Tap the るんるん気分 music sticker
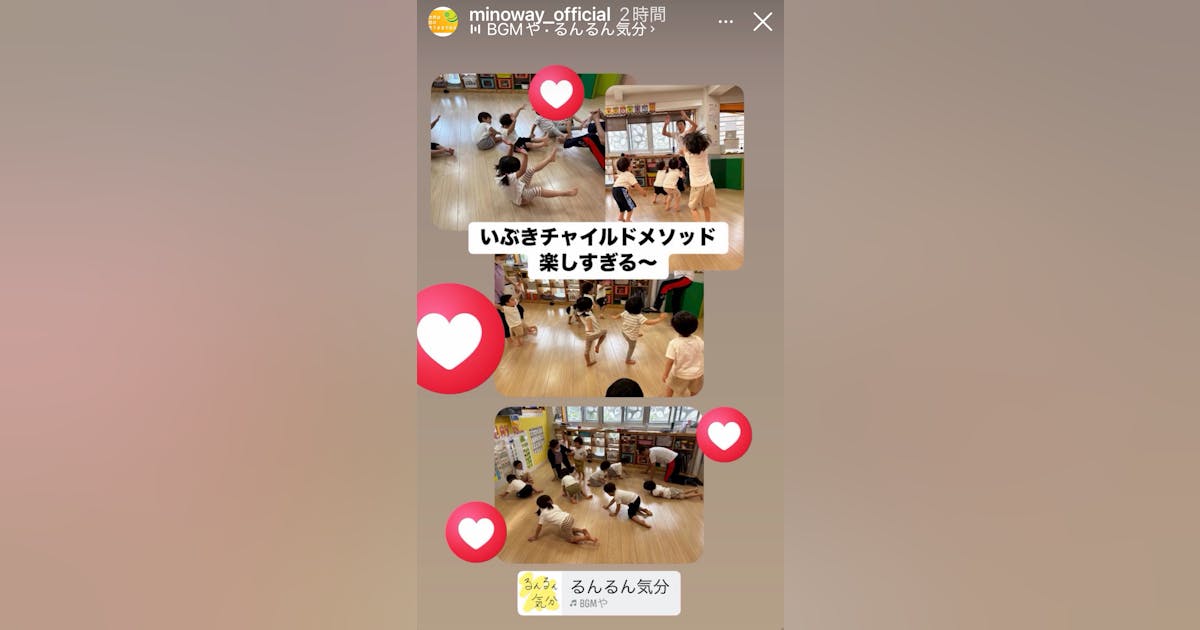Screen dimensions: 1200x630 (x=598, y=593)
